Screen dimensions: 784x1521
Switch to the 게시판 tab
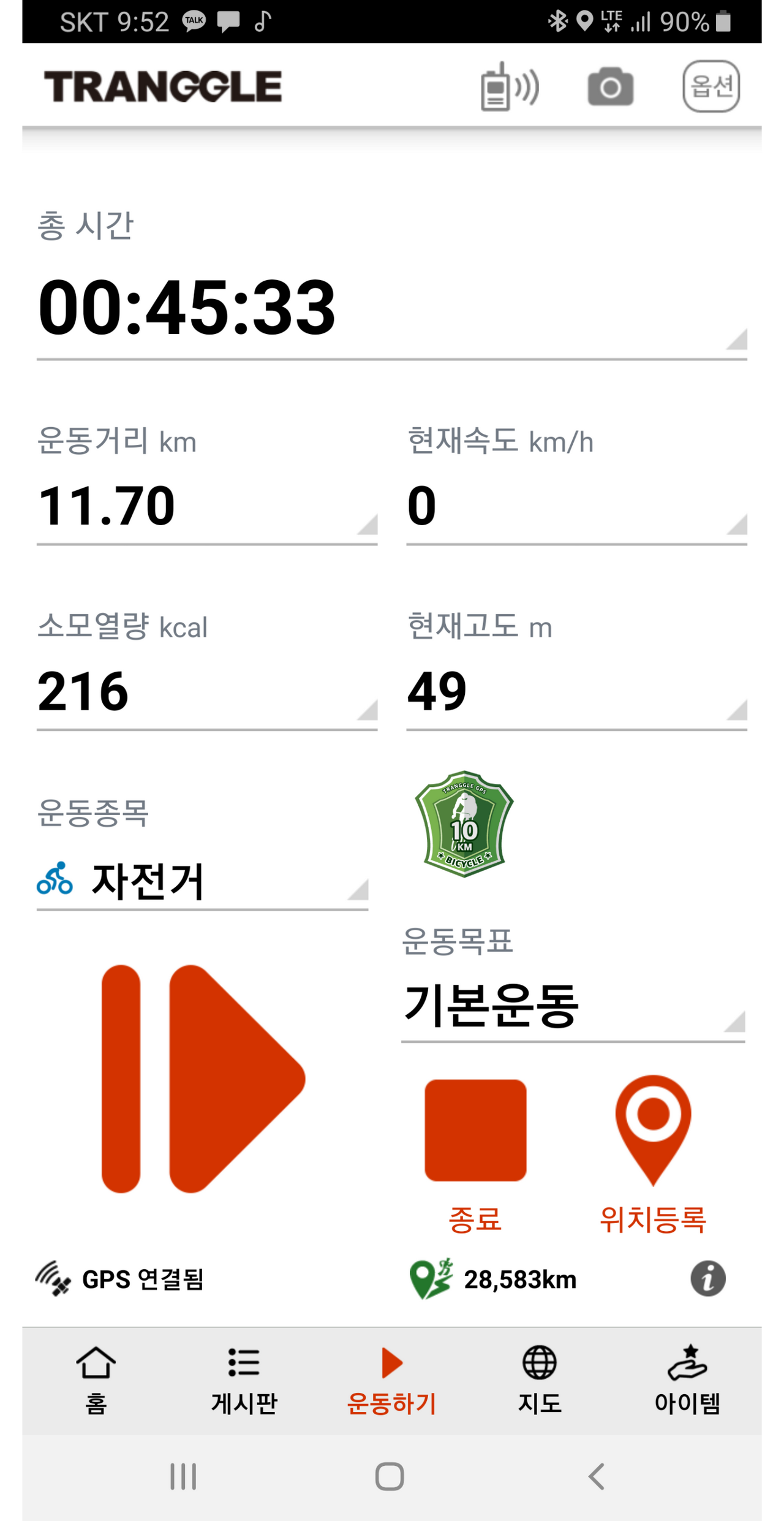[244, 1380]
